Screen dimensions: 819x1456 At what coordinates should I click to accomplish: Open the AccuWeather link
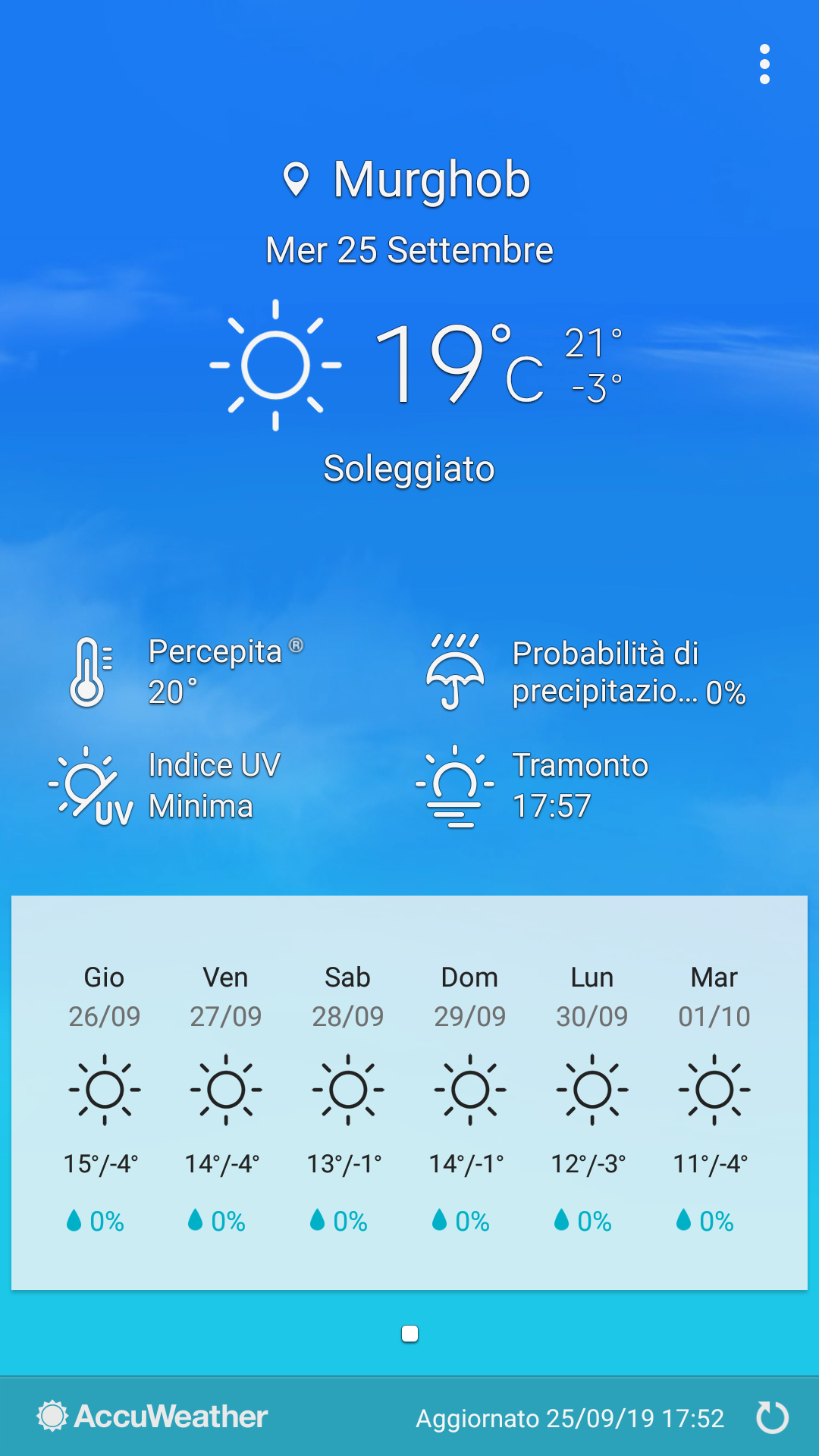coord(152,1416)
